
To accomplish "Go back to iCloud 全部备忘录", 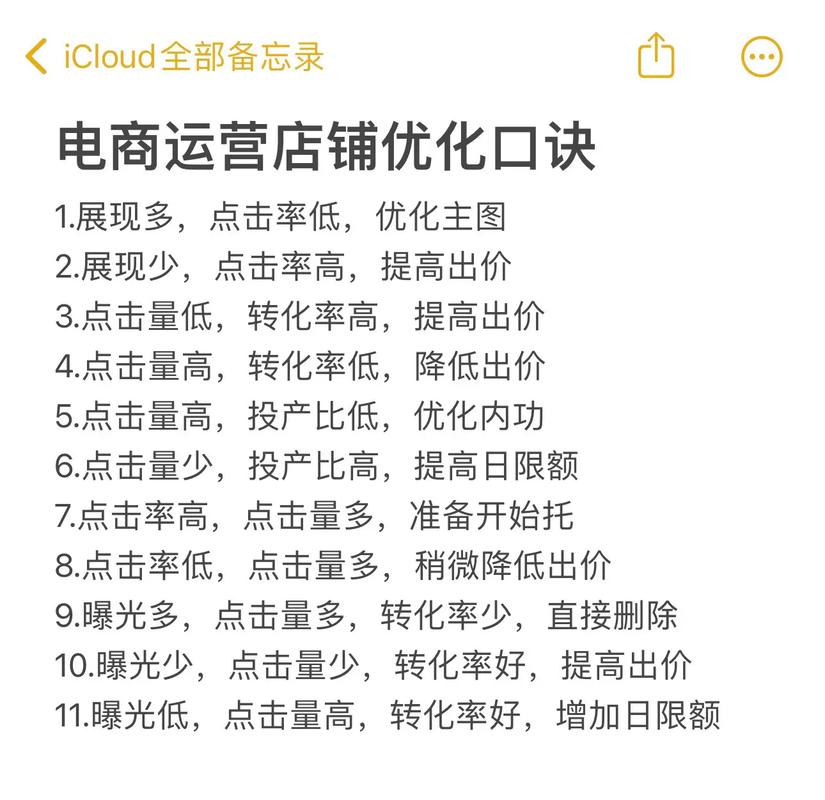I will tap(175, 56).
